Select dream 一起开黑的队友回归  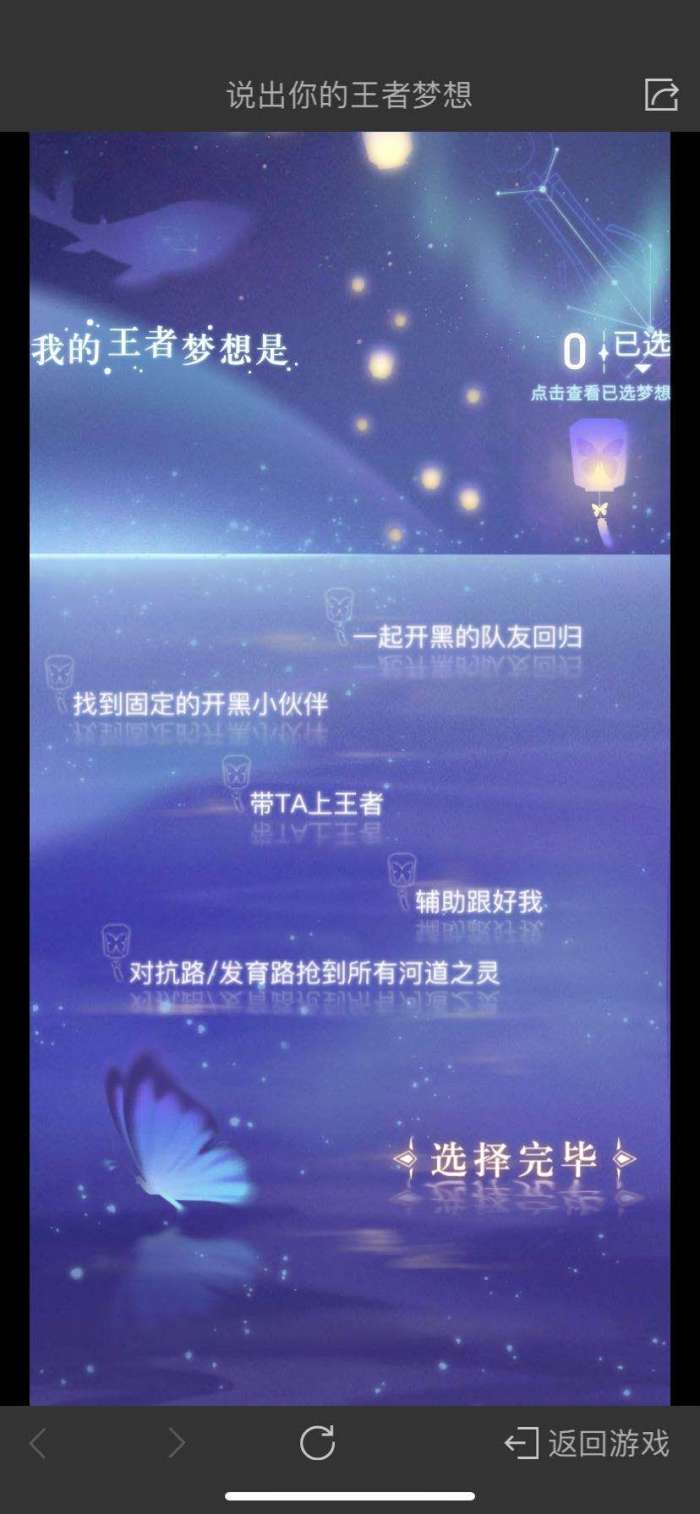[467, 637]
